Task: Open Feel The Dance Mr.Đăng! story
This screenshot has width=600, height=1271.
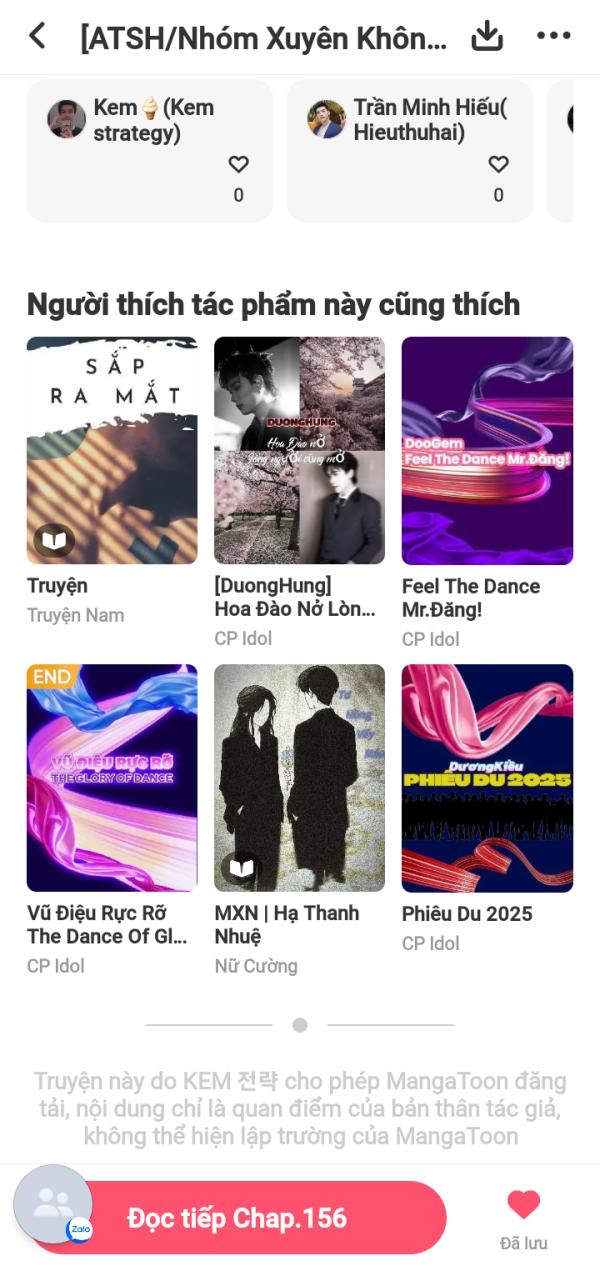Action: (x=487, y=450)
